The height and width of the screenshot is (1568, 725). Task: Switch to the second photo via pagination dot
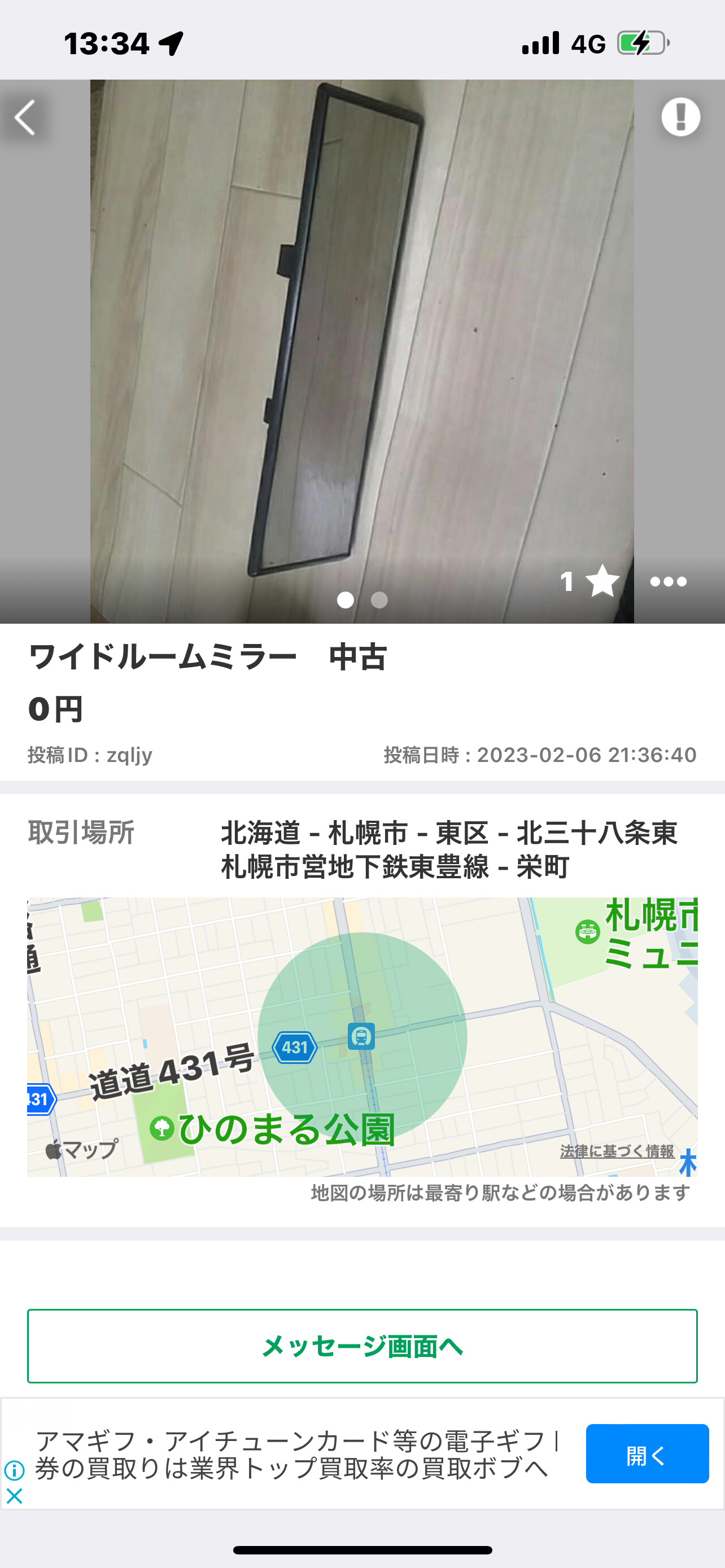pyautogui.click(x=379, y=600)
